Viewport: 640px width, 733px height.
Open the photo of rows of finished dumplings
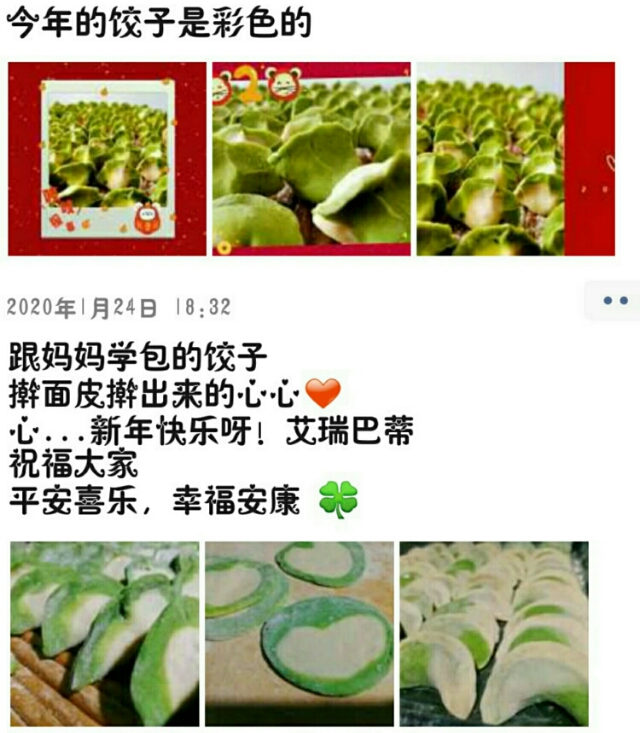[x=494, y=633]
